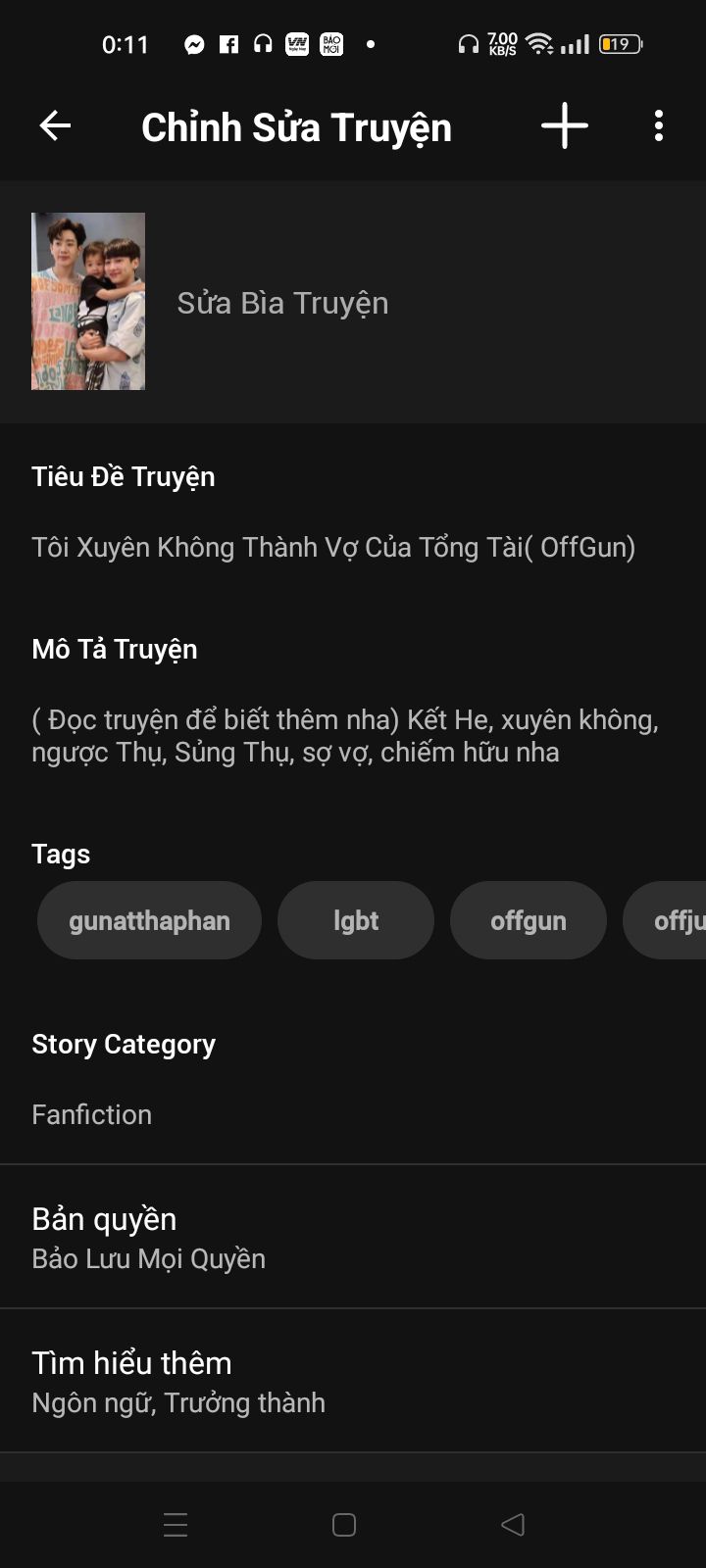The width and height of the screenshot is (706, 1568).
Task: Tap the story cover image
Action: tap(88, 302)
